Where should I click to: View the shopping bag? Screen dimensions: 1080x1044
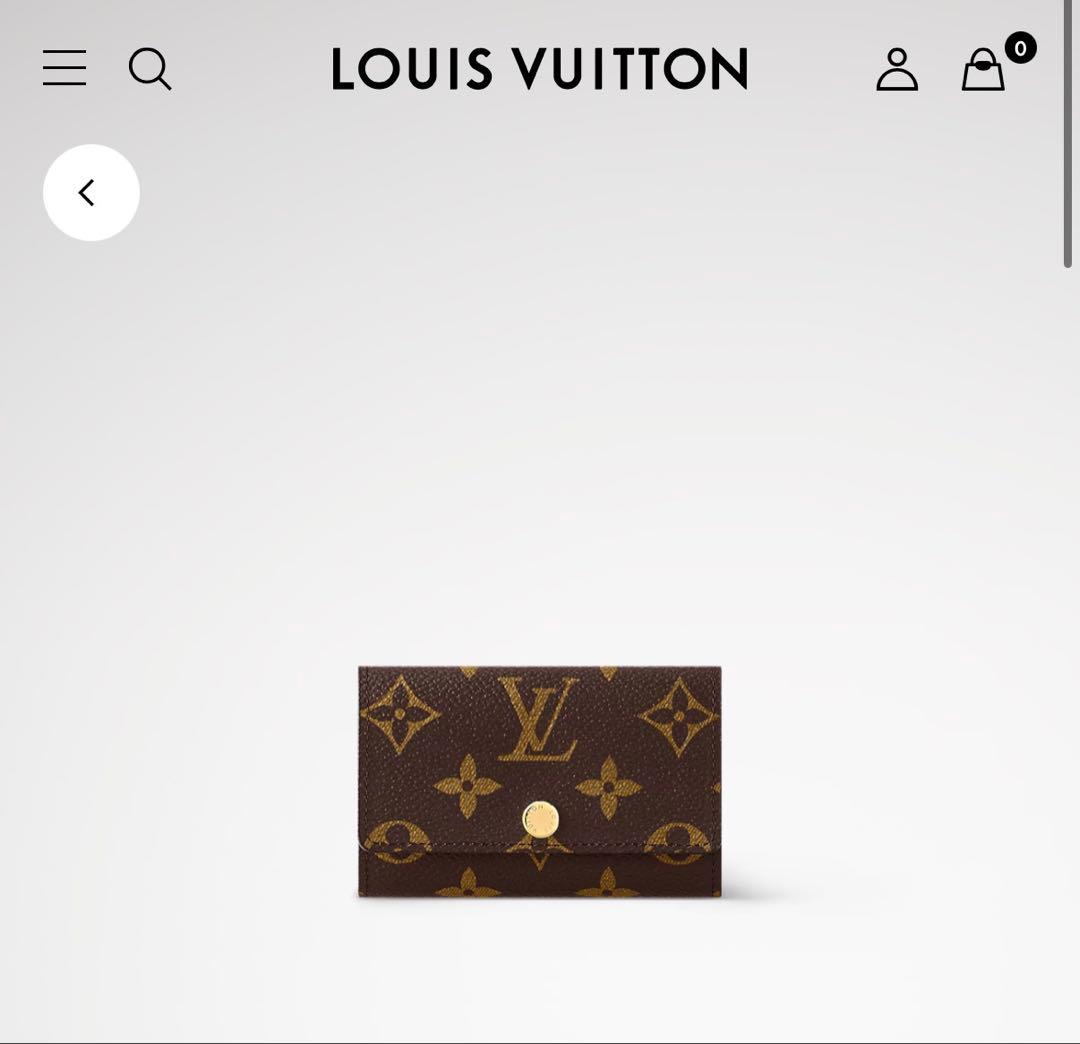[984, 70]
